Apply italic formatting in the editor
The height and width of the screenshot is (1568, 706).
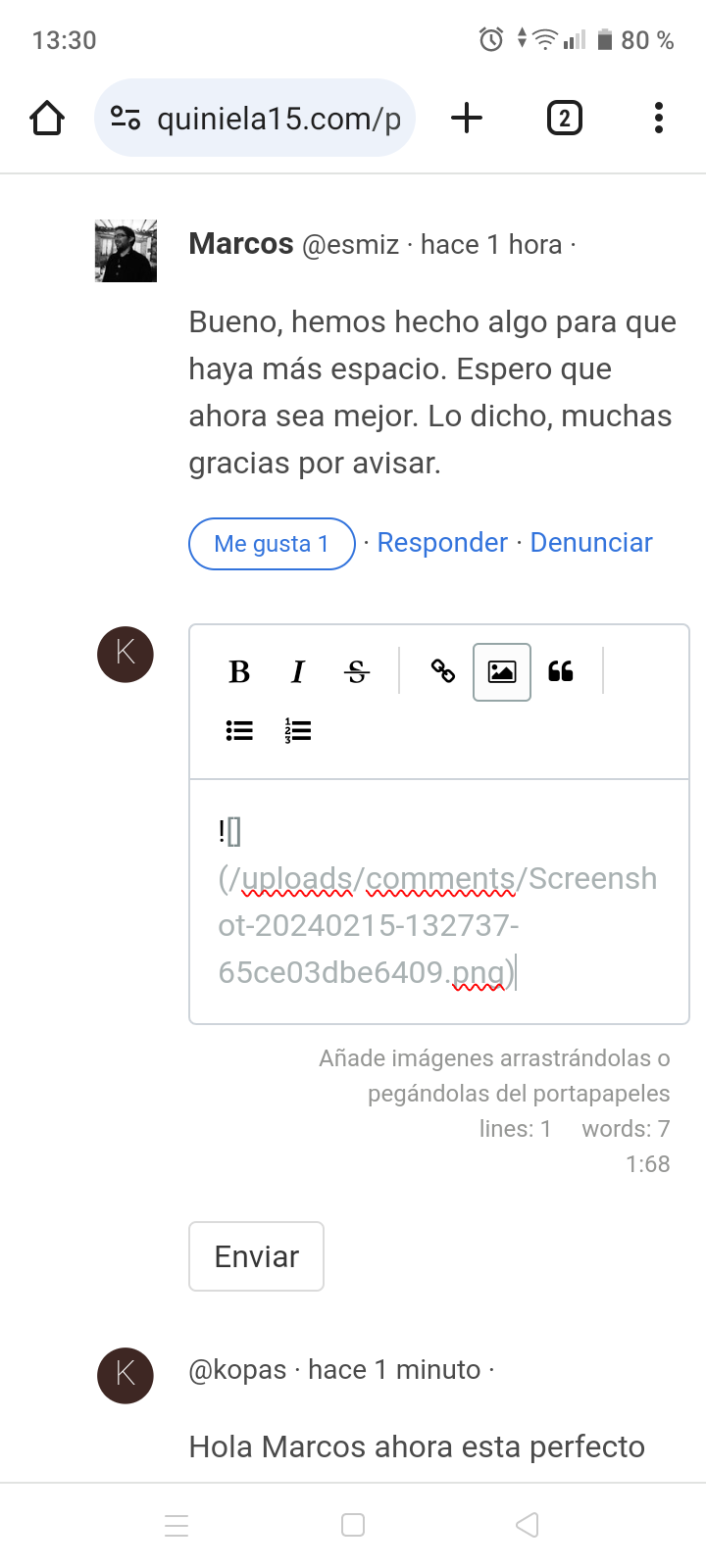point(298,672)
